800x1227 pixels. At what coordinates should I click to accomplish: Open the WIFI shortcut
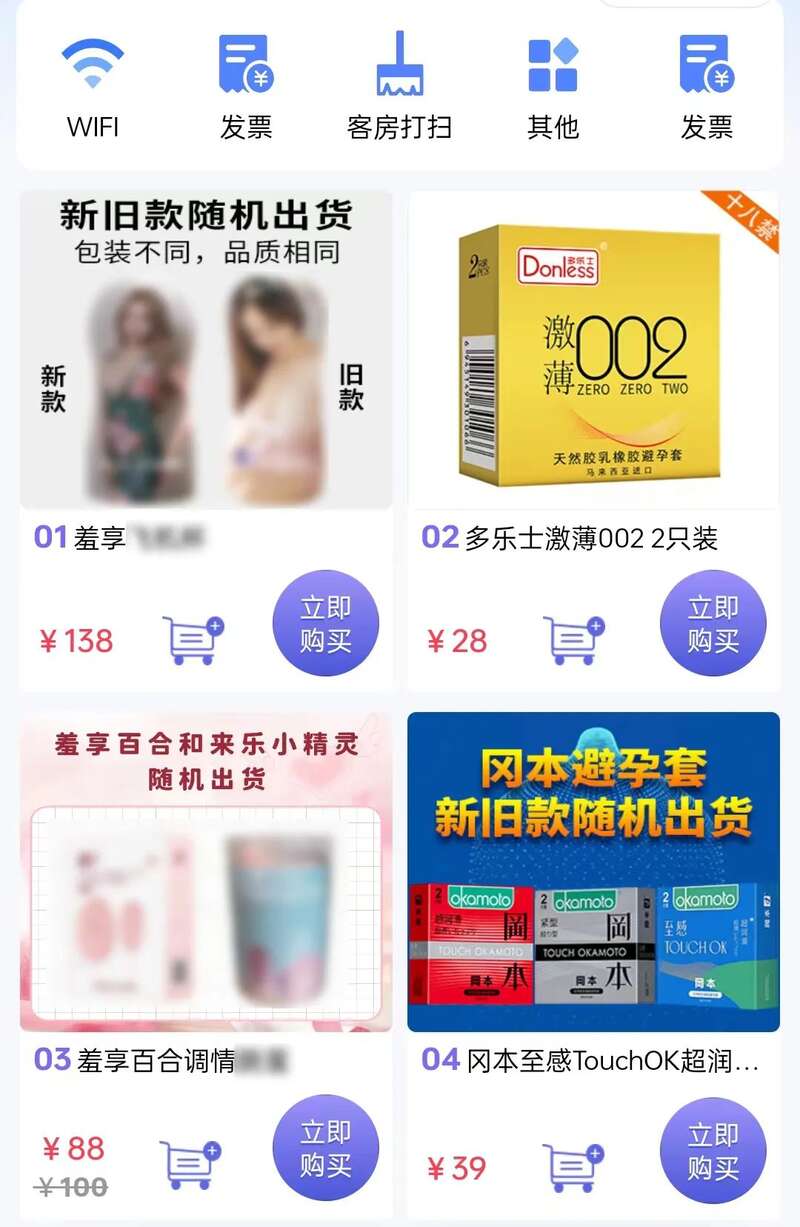click(92, 87)
